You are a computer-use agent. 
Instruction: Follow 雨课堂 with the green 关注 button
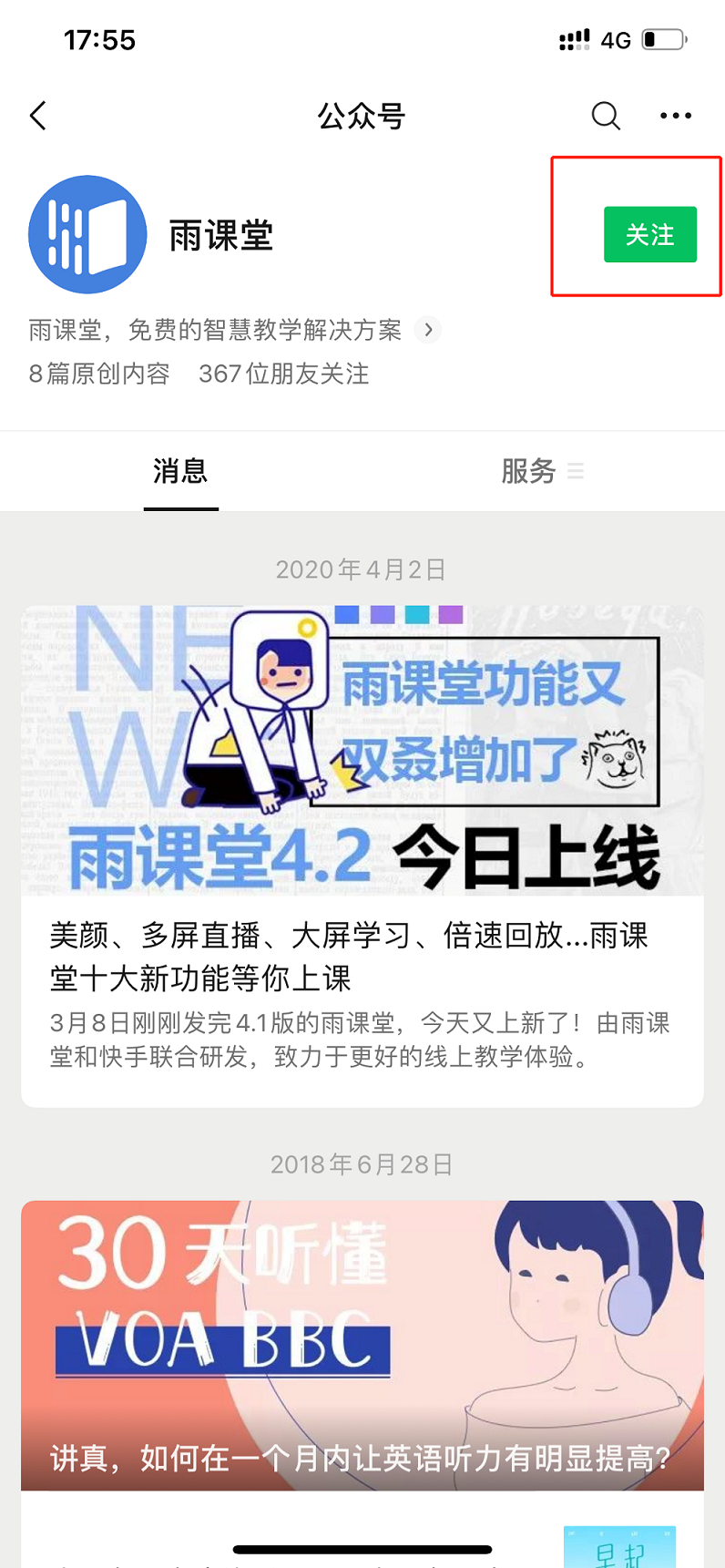(649, 235)
